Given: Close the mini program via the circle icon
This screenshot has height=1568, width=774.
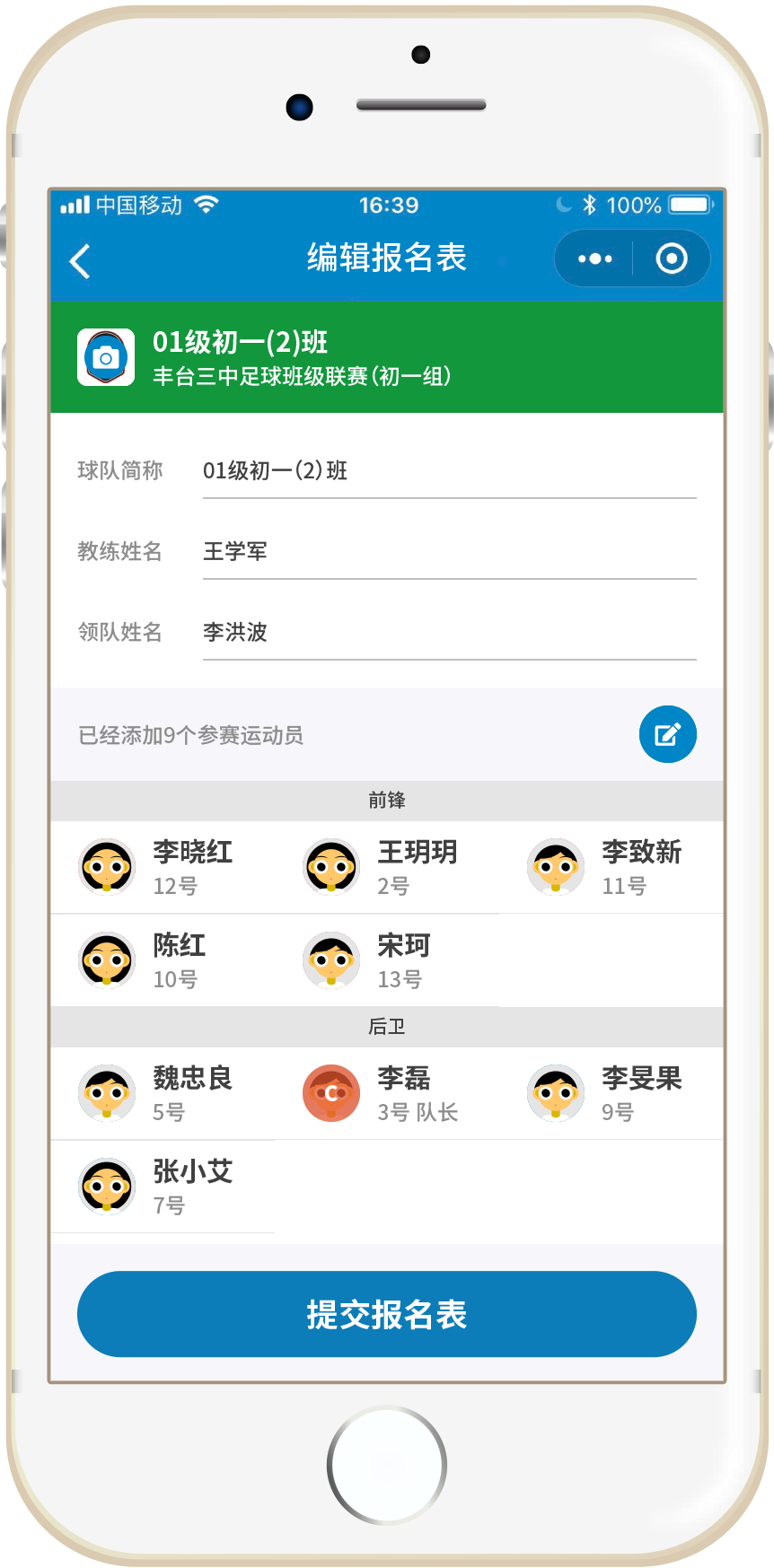Looking at the screenshot, I should coord(672,259).
